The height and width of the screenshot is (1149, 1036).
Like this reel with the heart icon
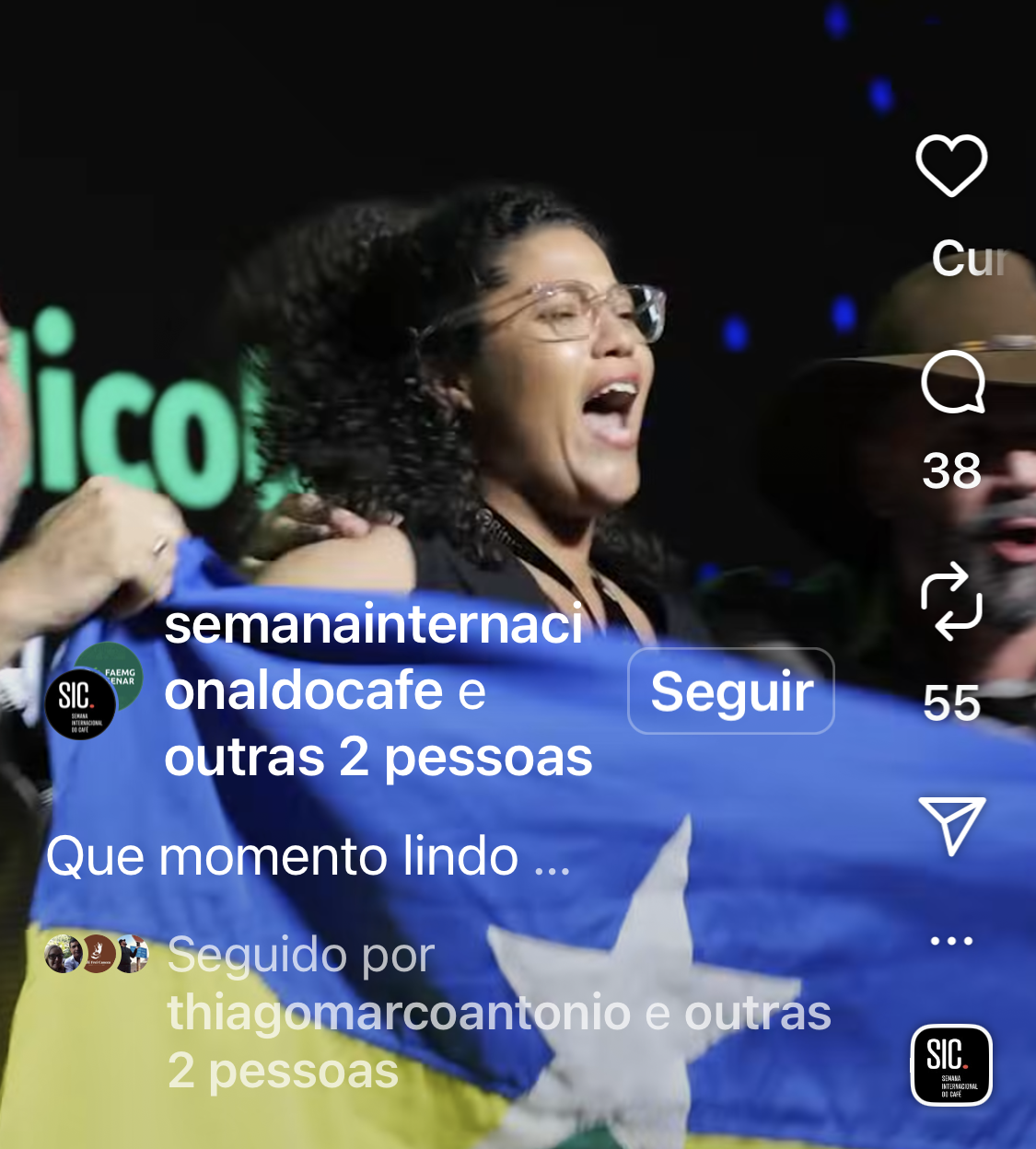[x=951, y=166]
